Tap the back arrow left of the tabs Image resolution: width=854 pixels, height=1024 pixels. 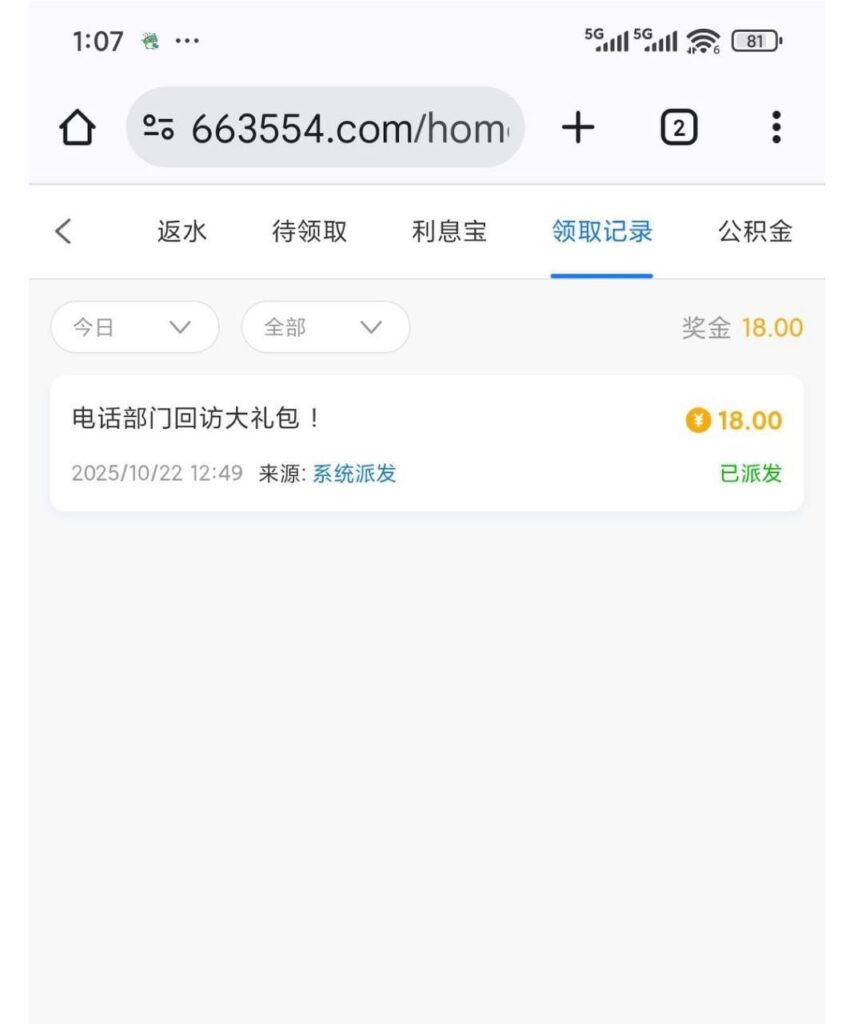(x=63, y=231)
